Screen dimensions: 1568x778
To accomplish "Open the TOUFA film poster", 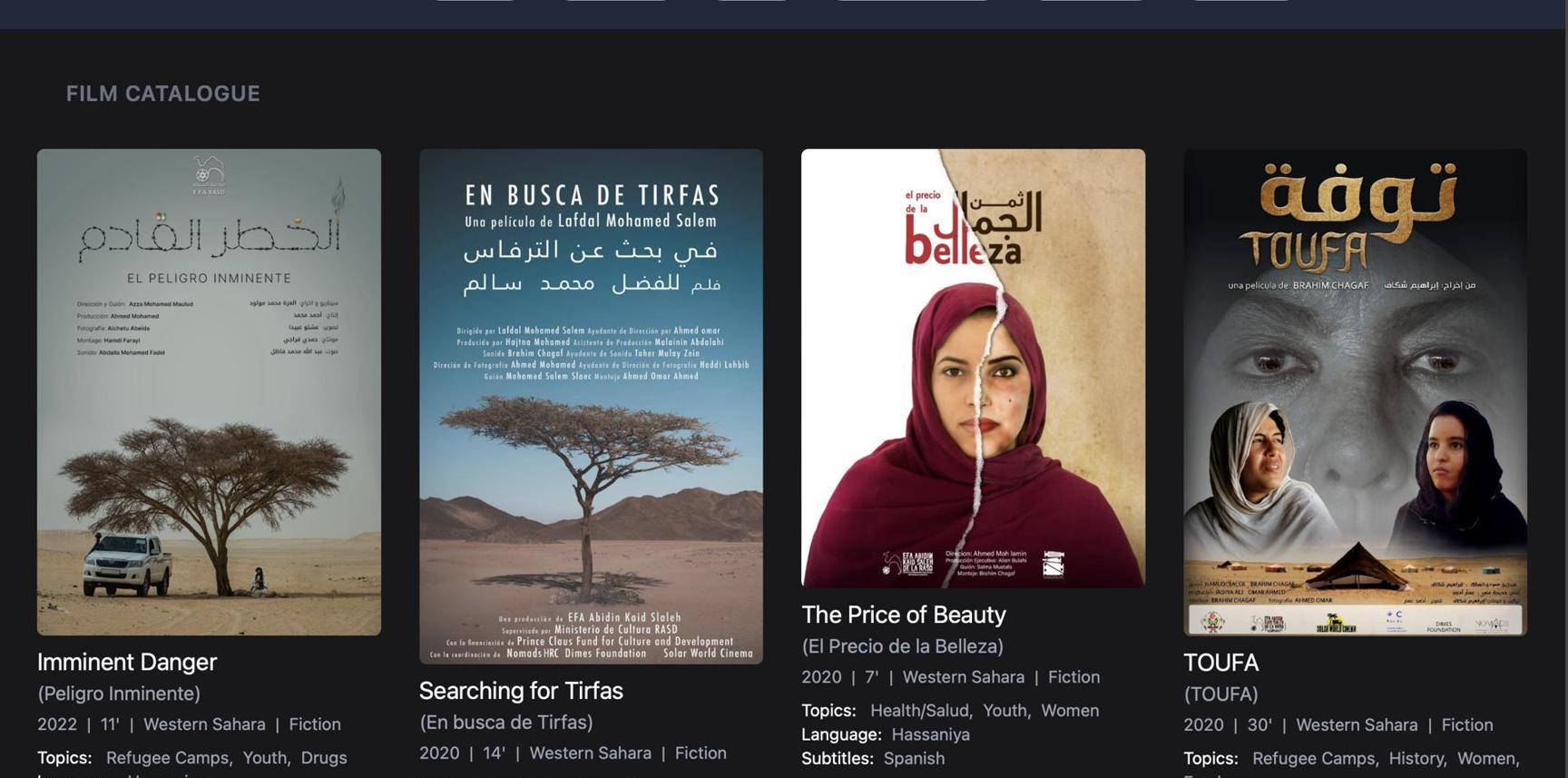I will coord(1355,391).
